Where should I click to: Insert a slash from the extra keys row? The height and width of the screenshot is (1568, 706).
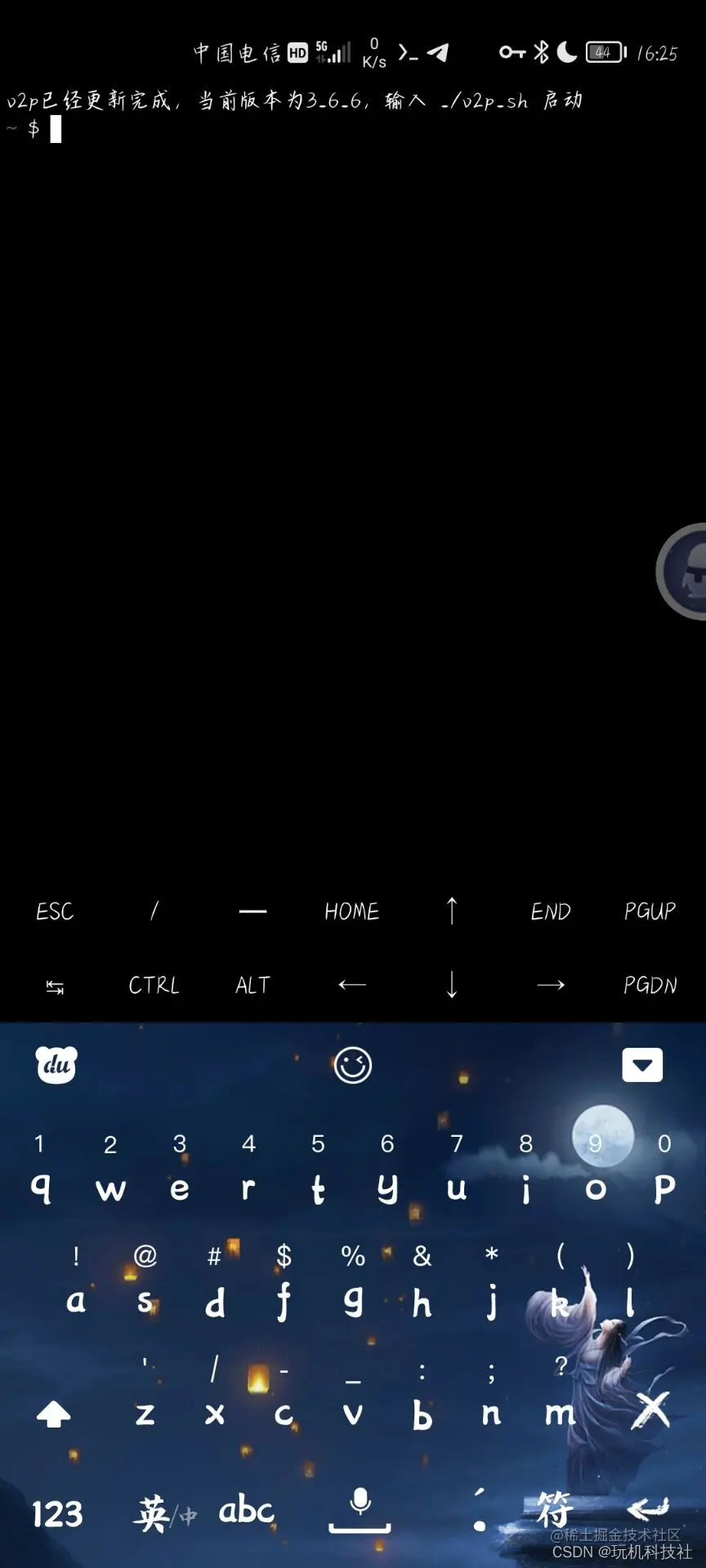click(x=154, y=911)
